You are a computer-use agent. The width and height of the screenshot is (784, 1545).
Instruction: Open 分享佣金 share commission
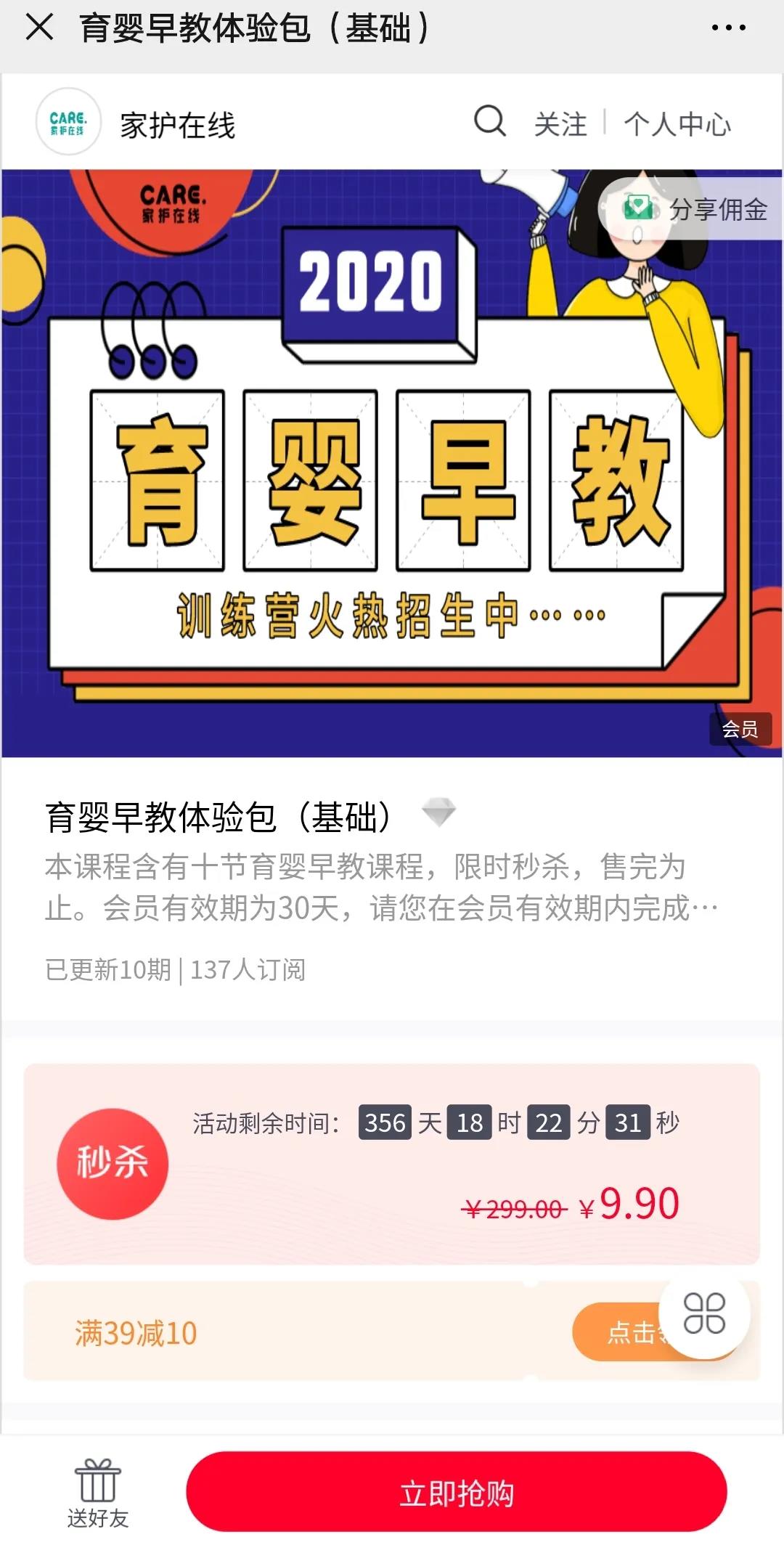pos(695,209)
